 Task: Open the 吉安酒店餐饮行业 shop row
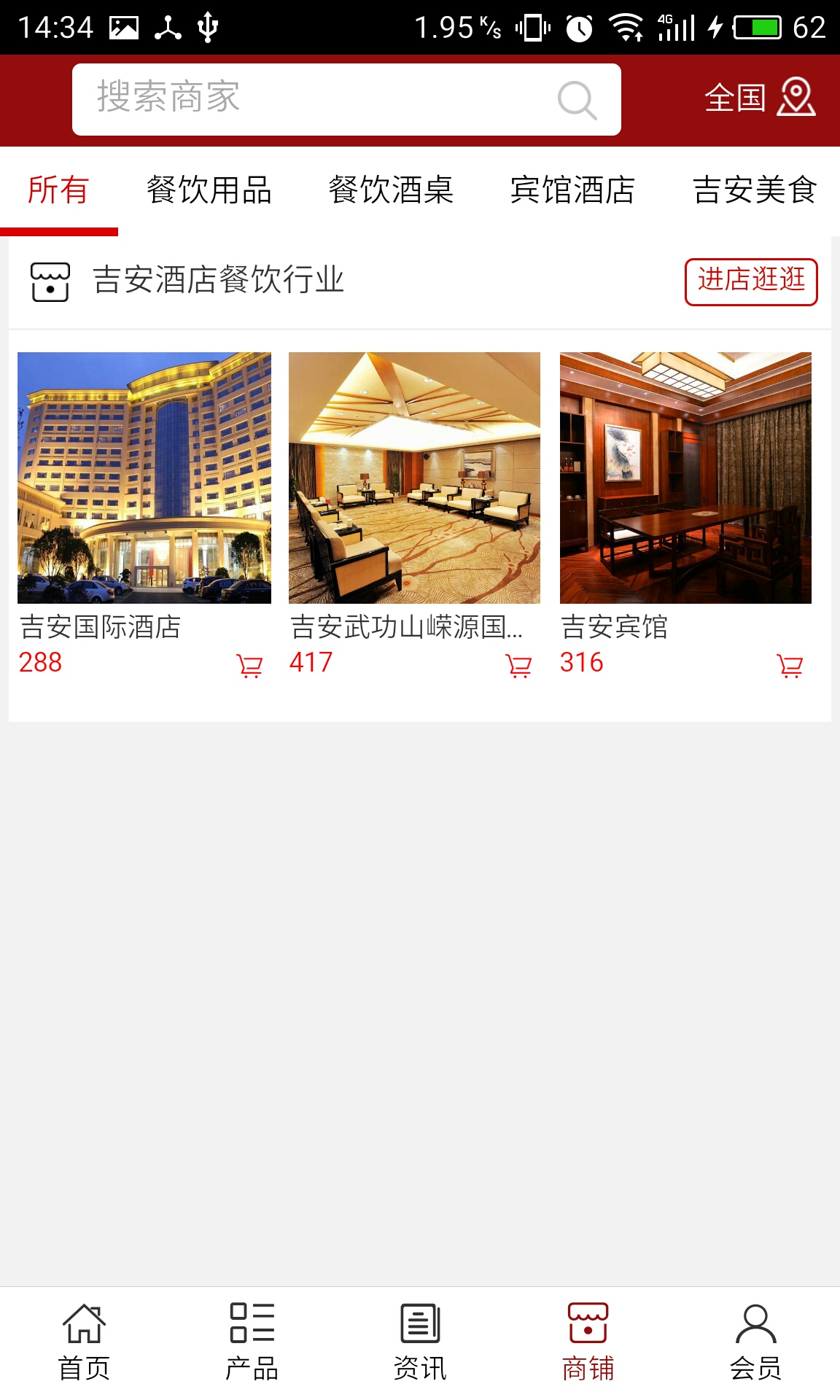(x=219, y=281)
